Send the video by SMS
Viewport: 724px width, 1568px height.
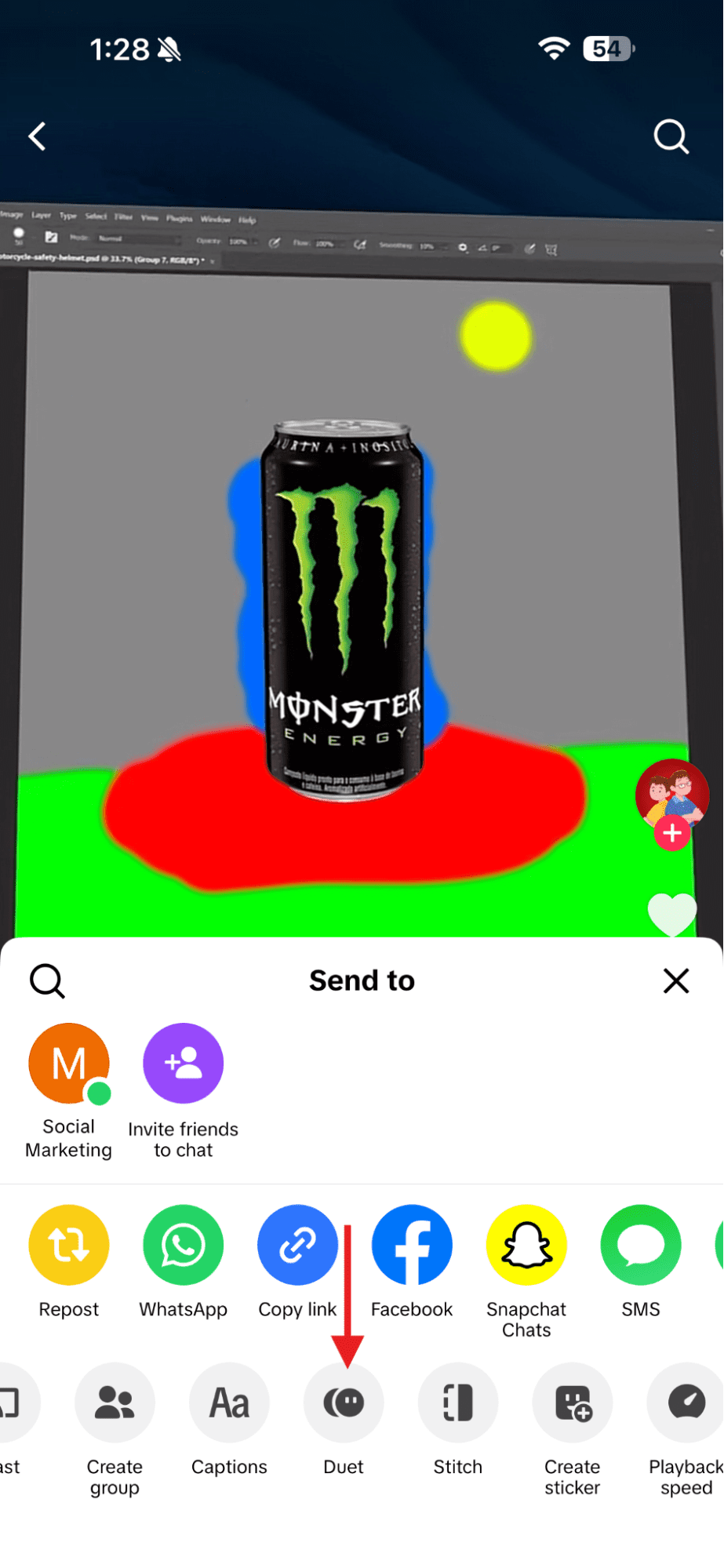coord(641,1245)
